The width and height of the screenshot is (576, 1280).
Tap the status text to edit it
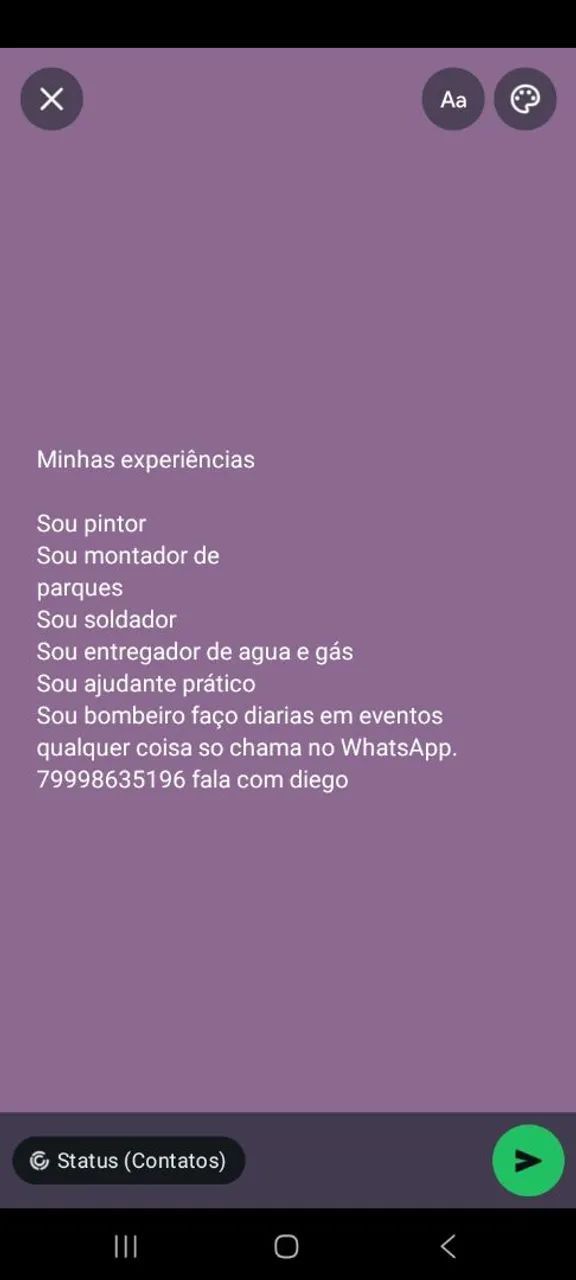tap(247, 619)
